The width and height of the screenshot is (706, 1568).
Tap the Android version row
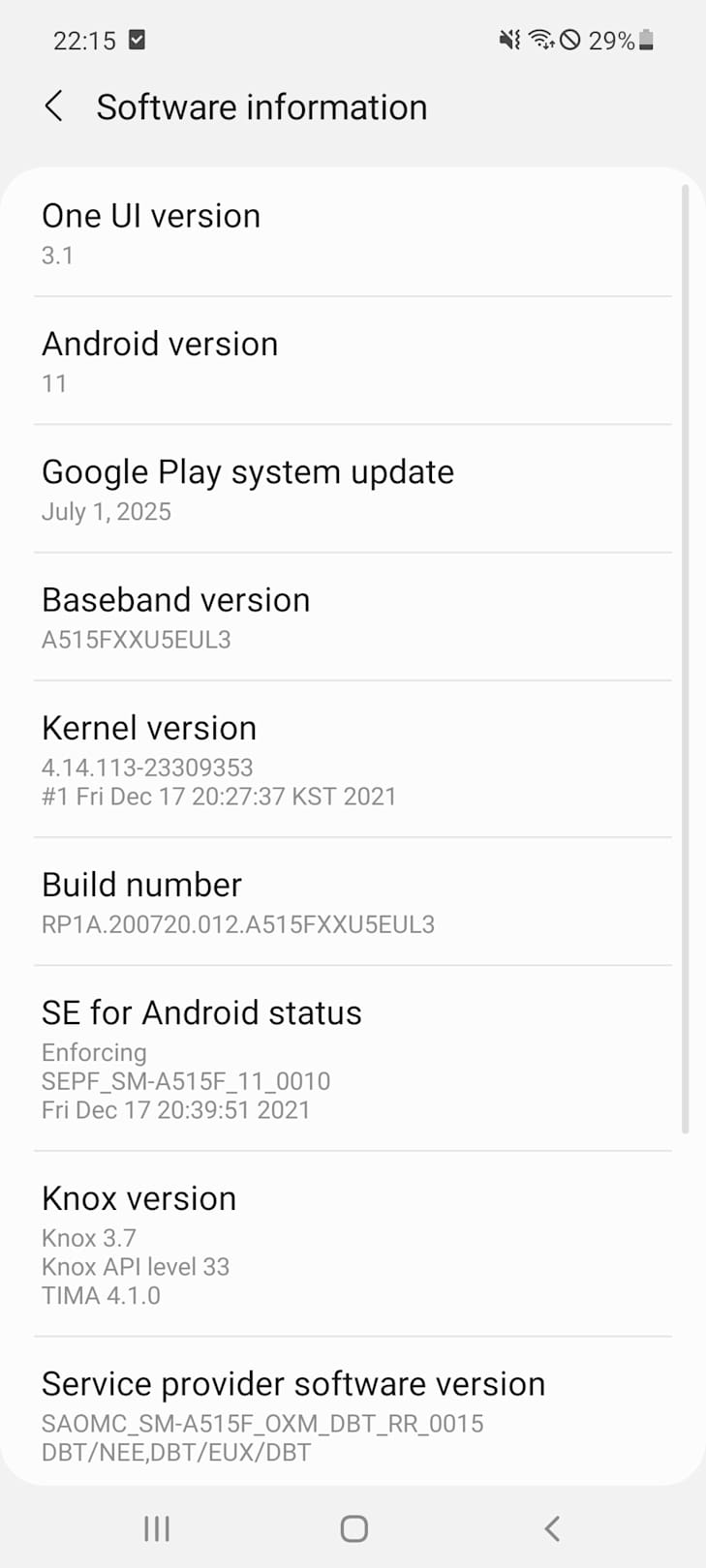353,361
